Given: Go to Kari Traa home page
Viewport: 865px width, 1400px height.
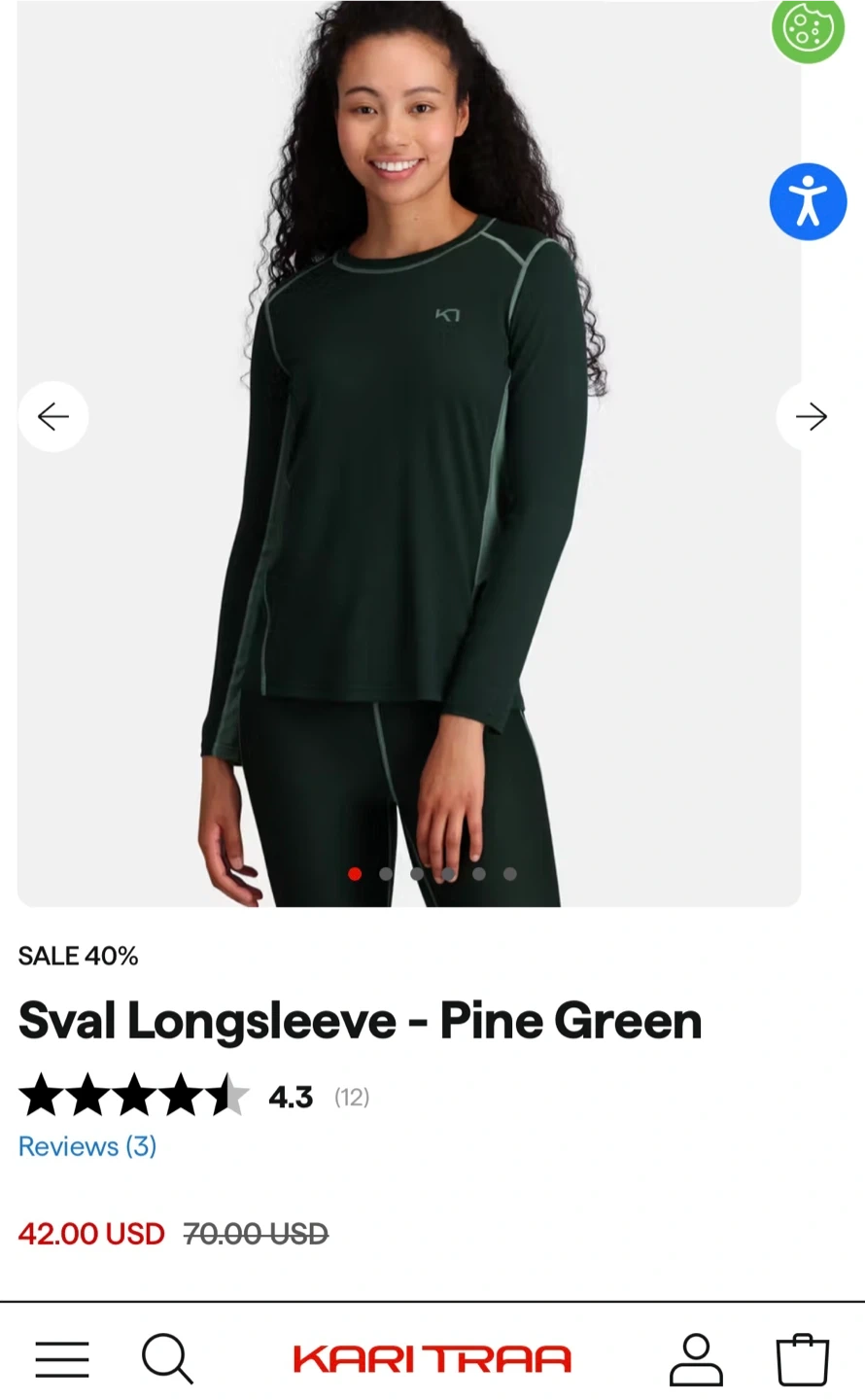Looking at the screenshot, I should 432,1358.
